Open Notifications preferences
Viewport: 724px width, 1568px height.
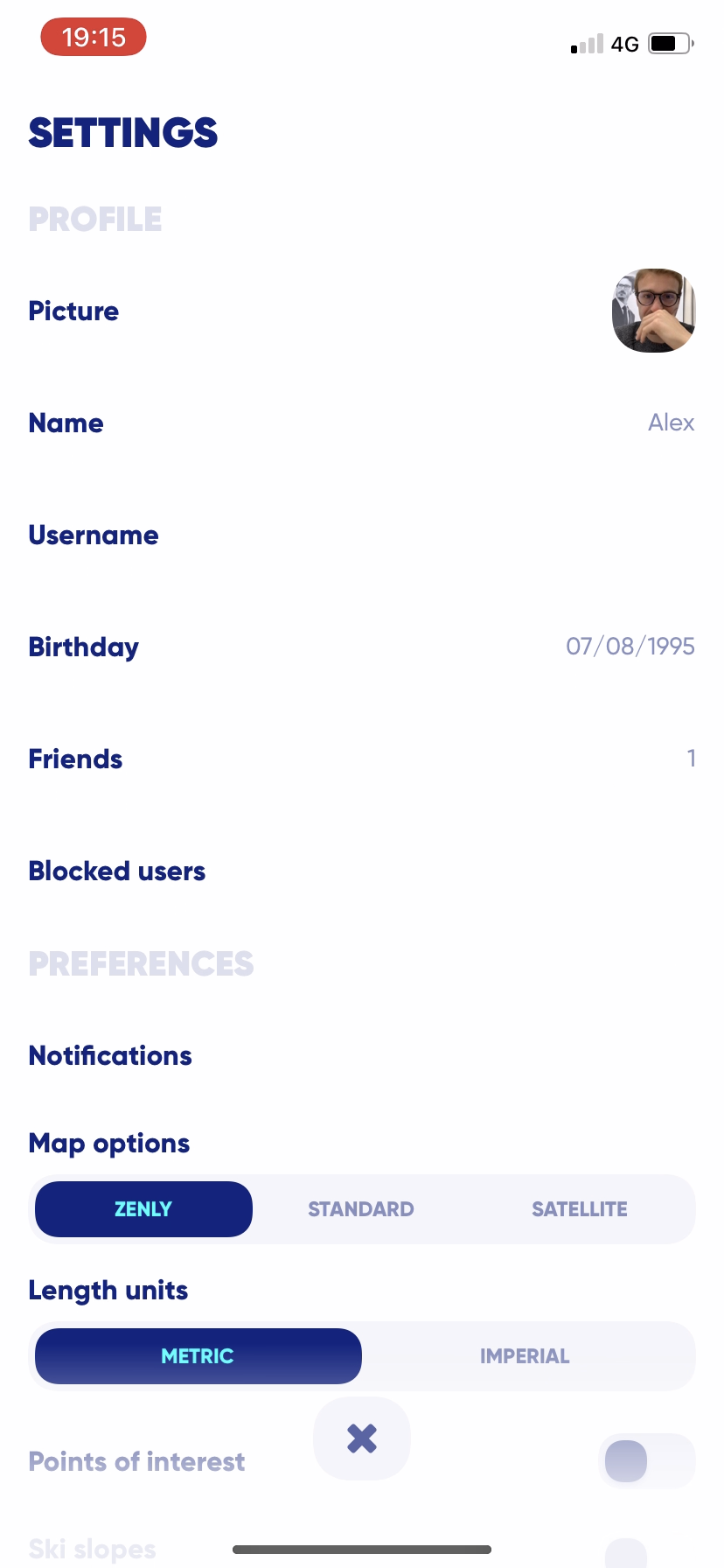click(x=362, y=1055)
